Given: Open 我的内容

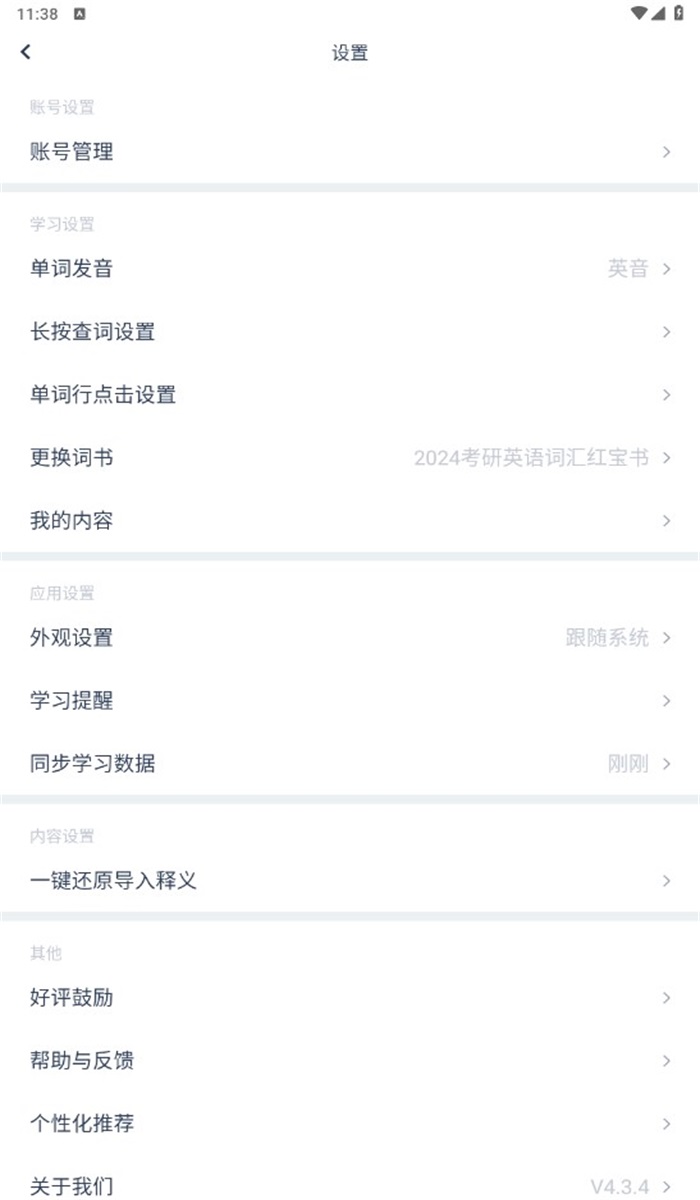Looking at the screenshot, I should point(350,521).
